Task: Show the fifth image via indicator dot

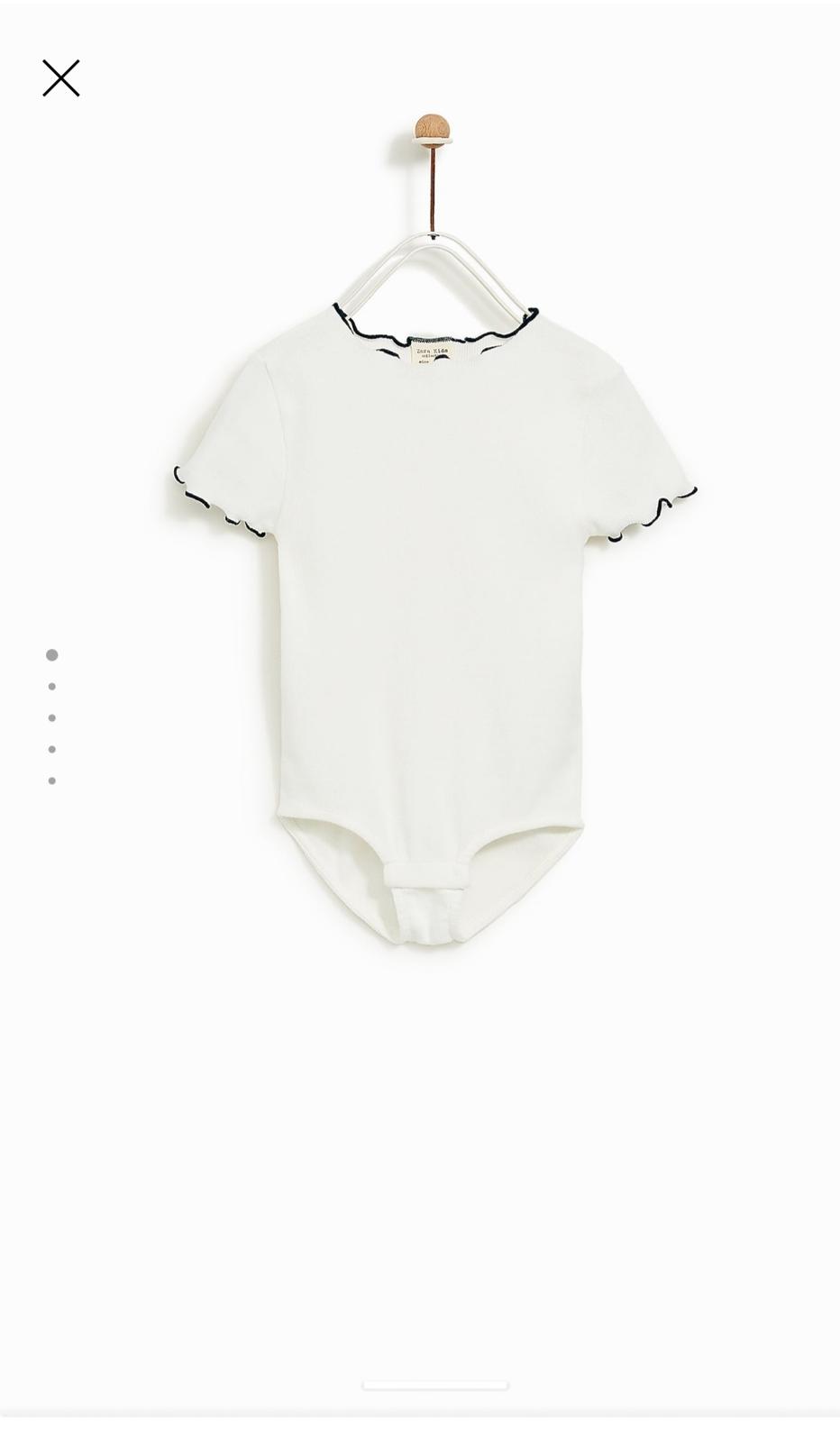Action: 52,781
